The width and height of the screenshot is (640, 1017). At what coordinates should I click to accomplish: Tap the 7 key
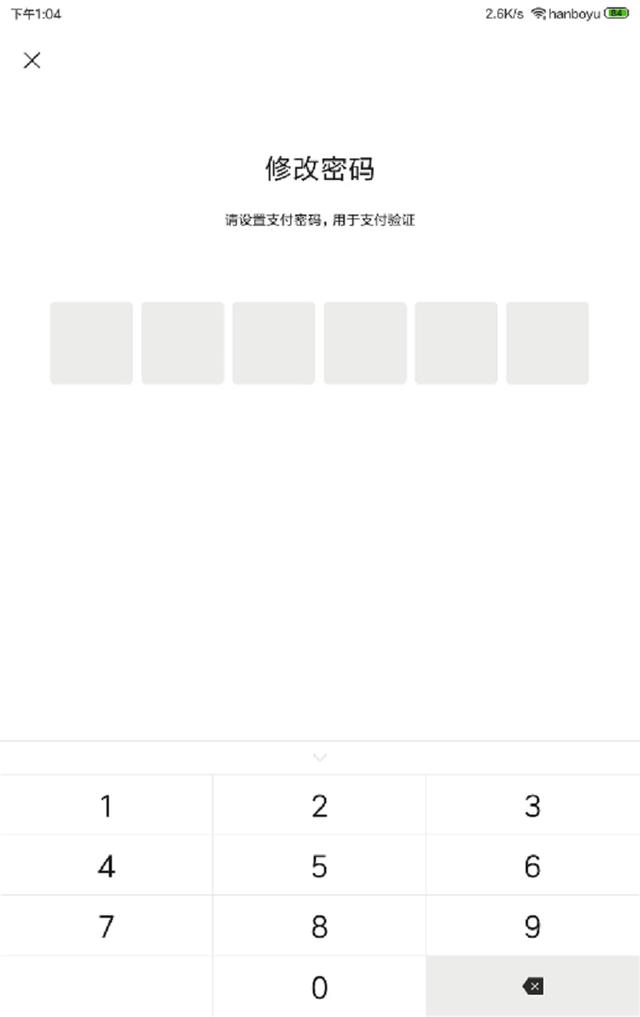tap(106, 926)
